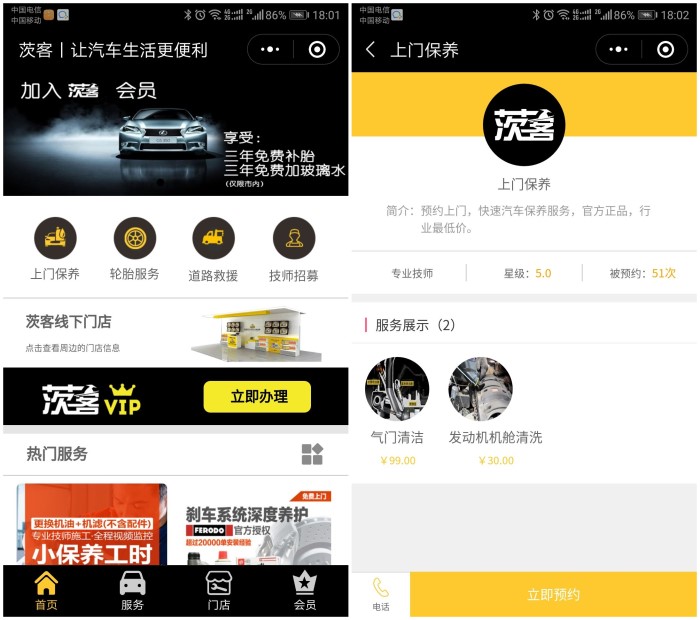Image resolution: width=700 pixels, height=620 pixels.
Task: Go back from the 上门保养 page
Action: point(370,50)
